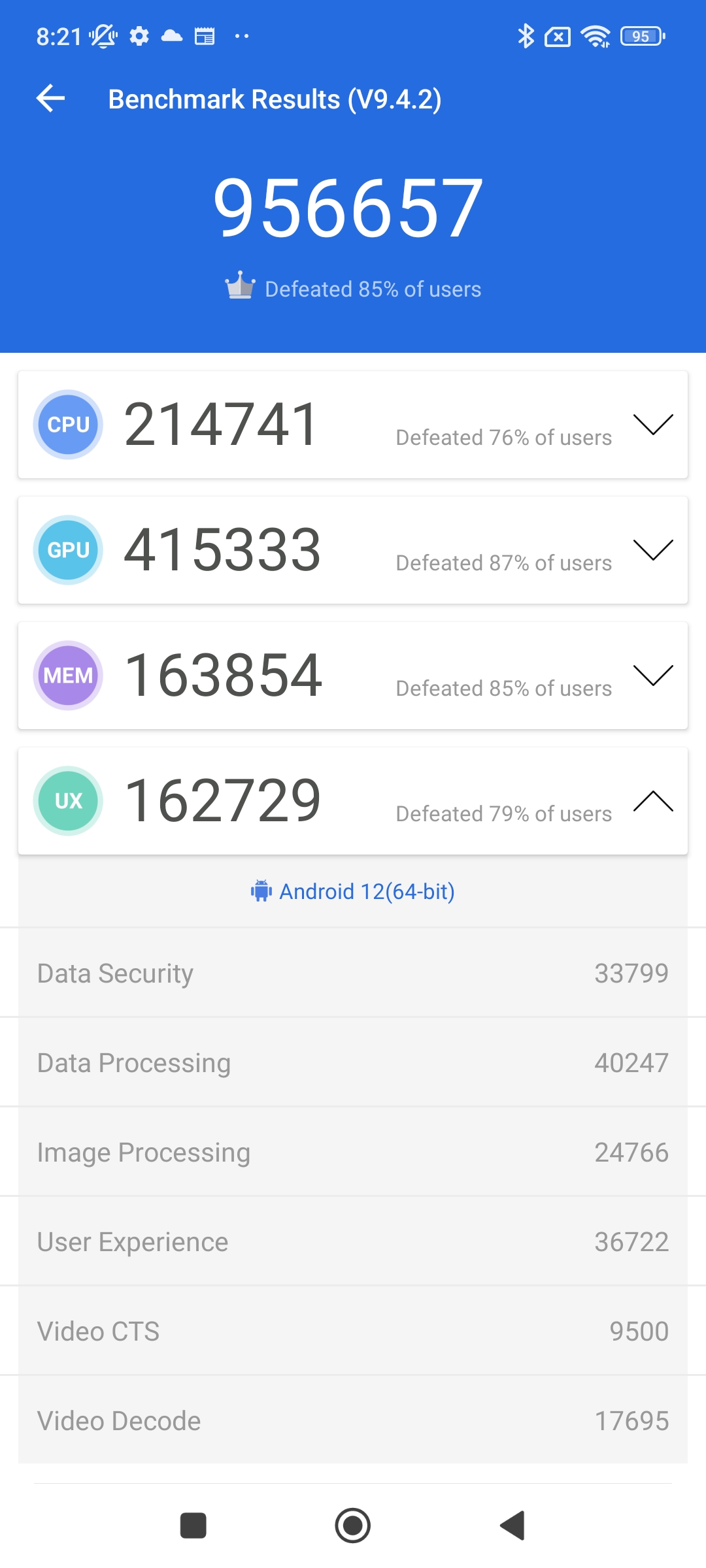Expand the GPU score breakdown
The image size is (706, 1568).
pos(653,550)
